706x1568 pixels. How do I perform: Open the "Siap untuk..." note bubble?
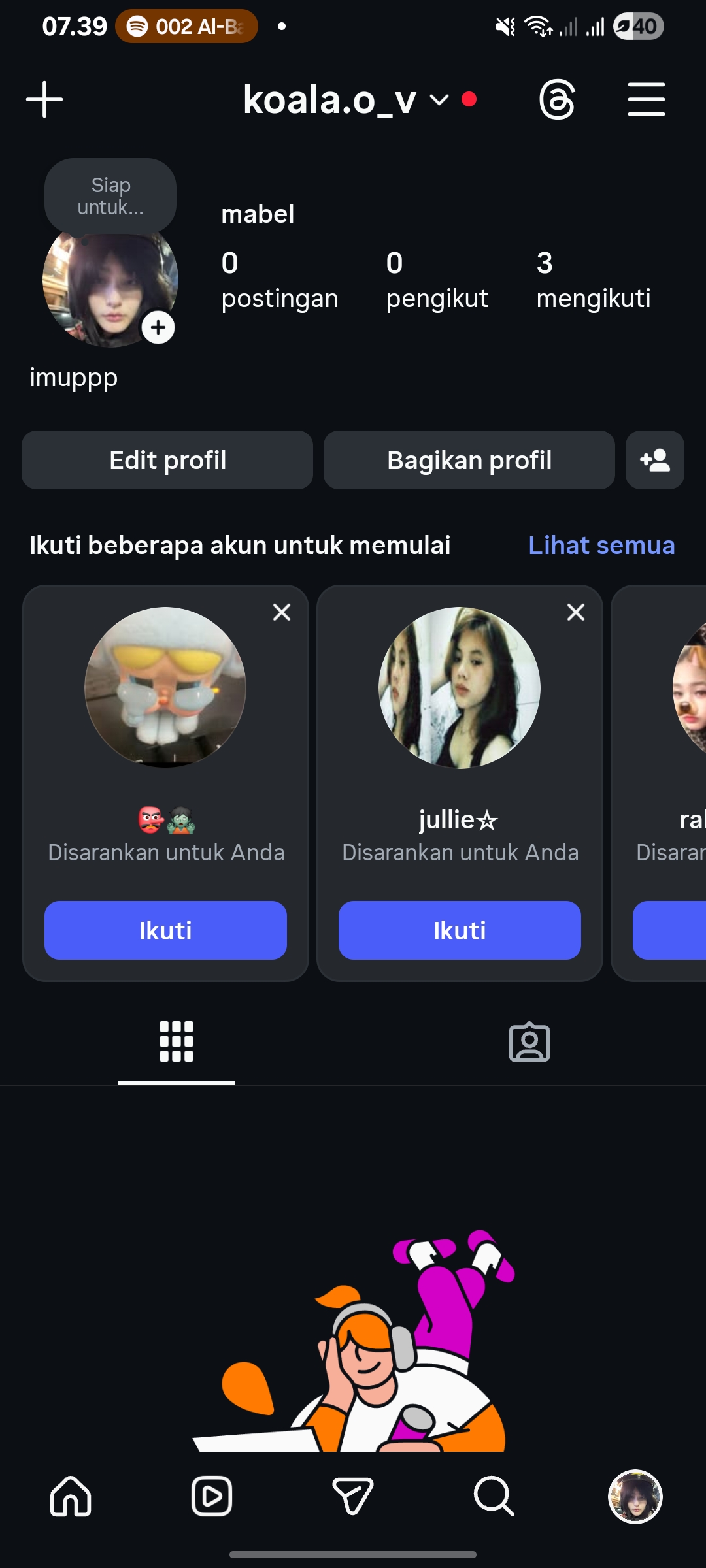[x=110, y=196]
